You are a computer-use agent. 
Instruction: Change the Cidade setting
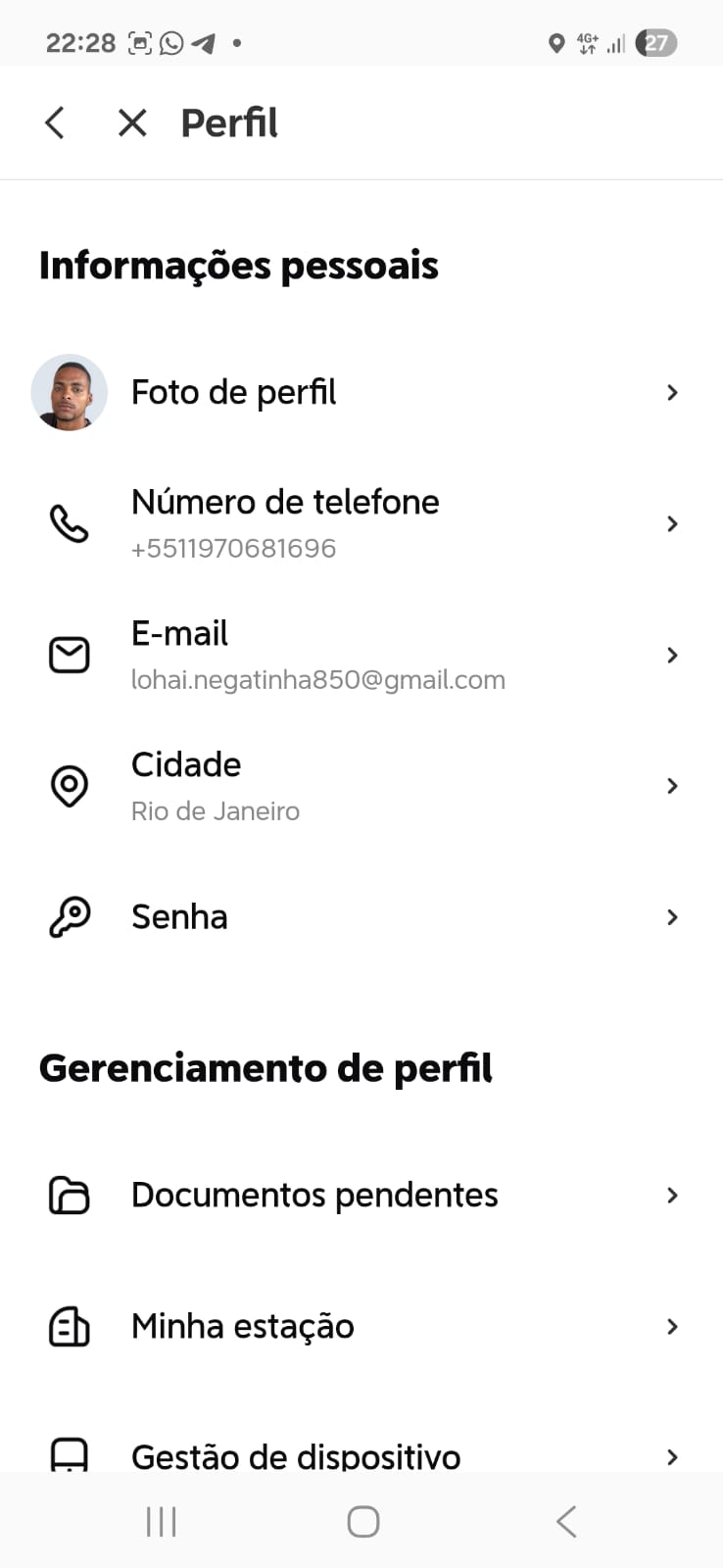[361, 786]
